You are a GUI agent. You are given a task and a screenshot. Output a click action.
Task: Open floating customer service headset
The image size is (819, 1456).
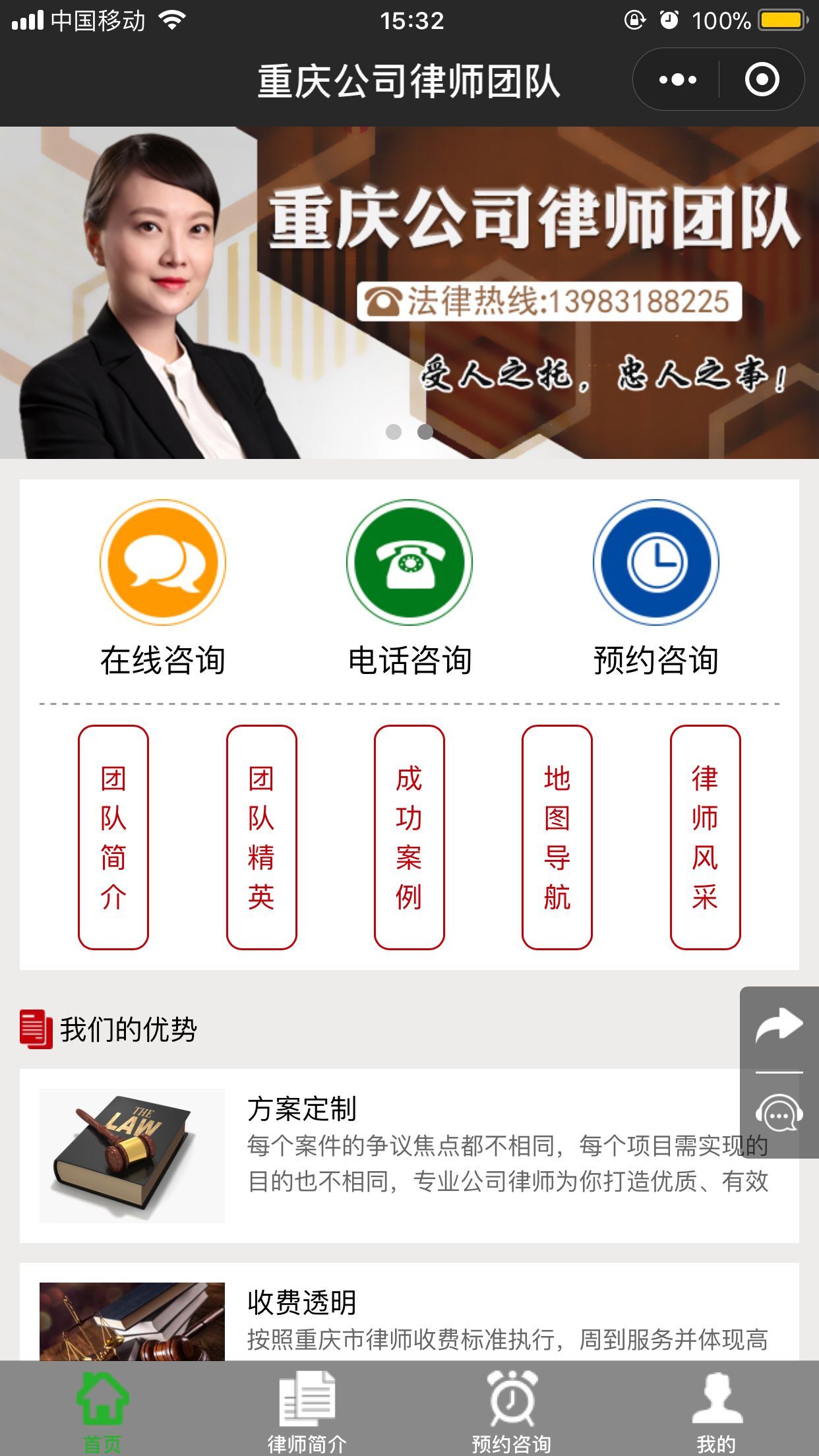779,1114
